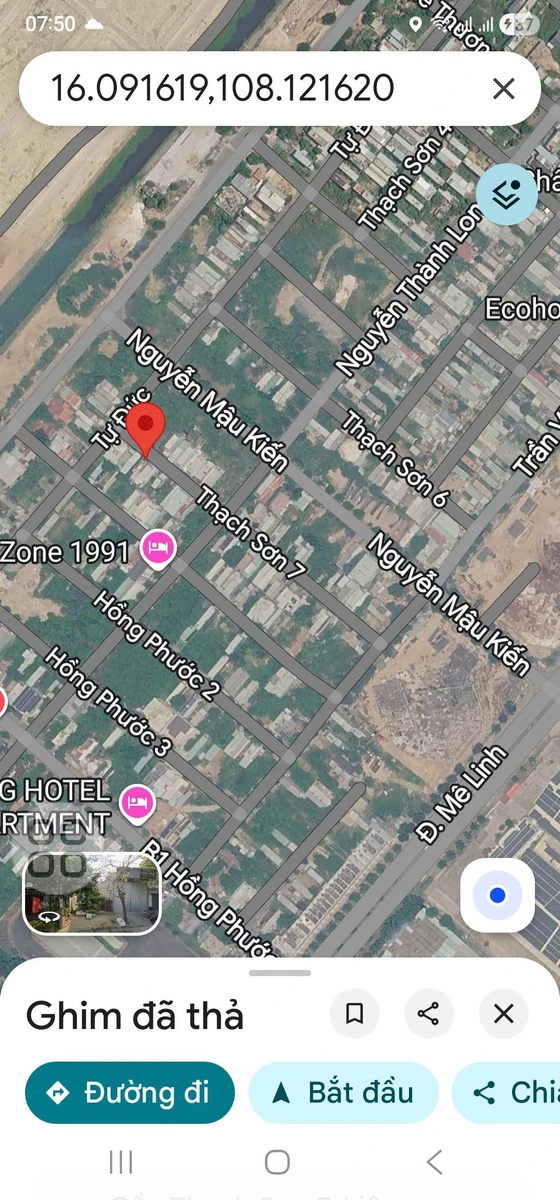
Task: Clear the search coordinates with X
Action: click(x=504, y=89)
